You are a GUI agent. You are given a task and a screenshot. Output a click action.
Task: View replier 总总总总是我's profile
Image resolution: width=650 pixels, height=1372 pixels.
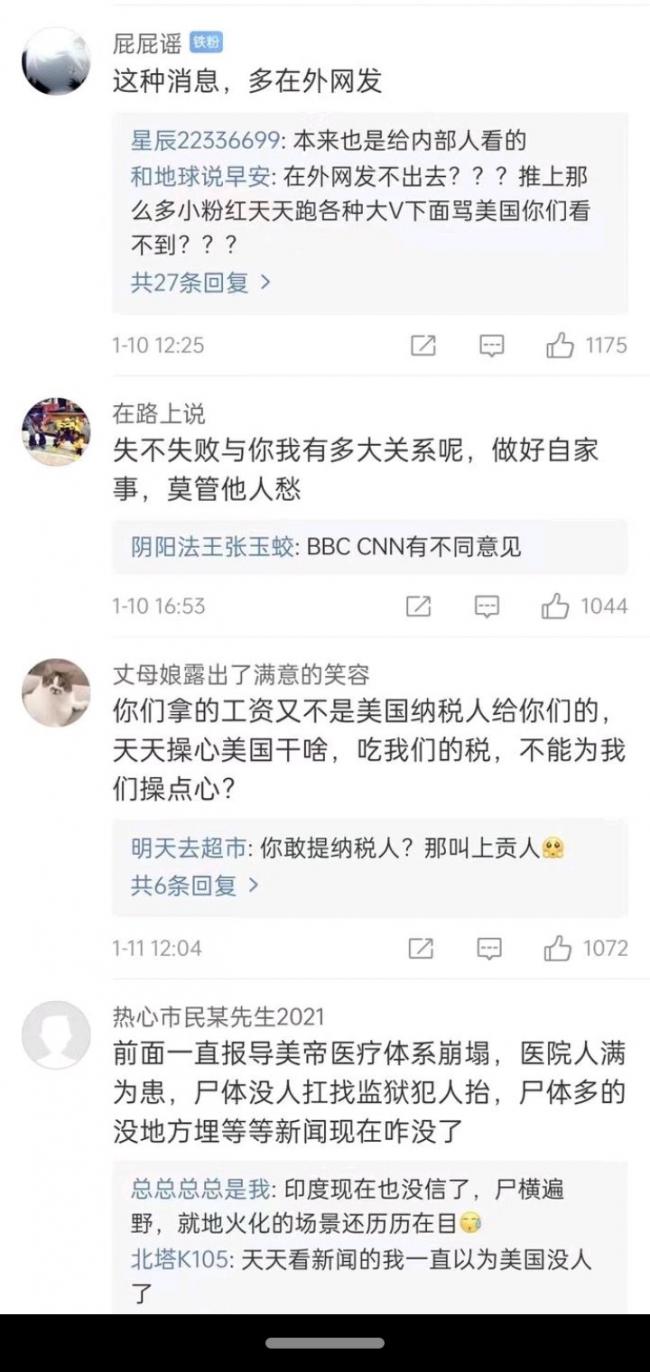pos(200,1190)
